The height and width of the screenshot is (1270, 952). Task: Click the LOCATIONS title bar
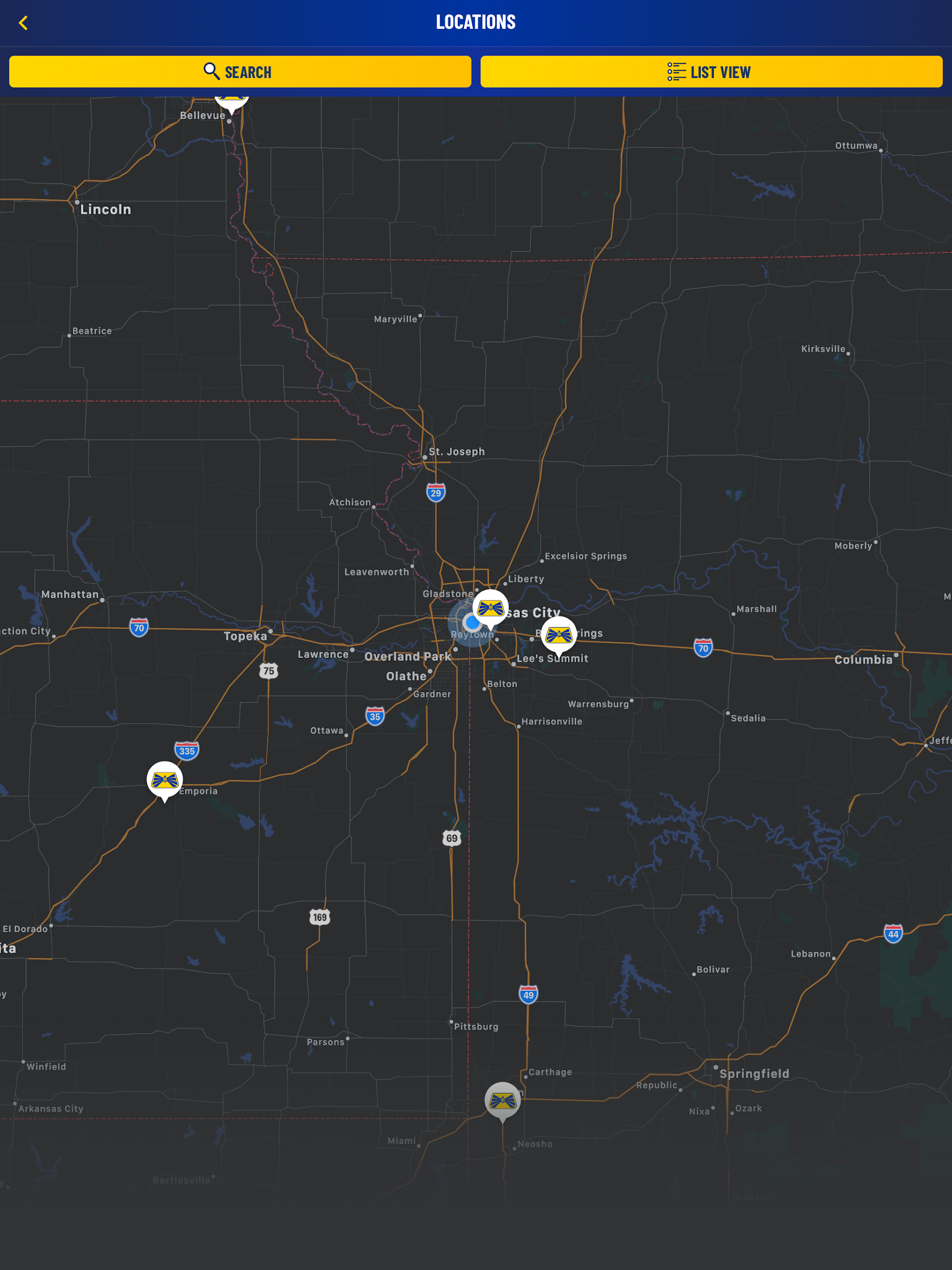pyautogui.click(x=476, y=22)
